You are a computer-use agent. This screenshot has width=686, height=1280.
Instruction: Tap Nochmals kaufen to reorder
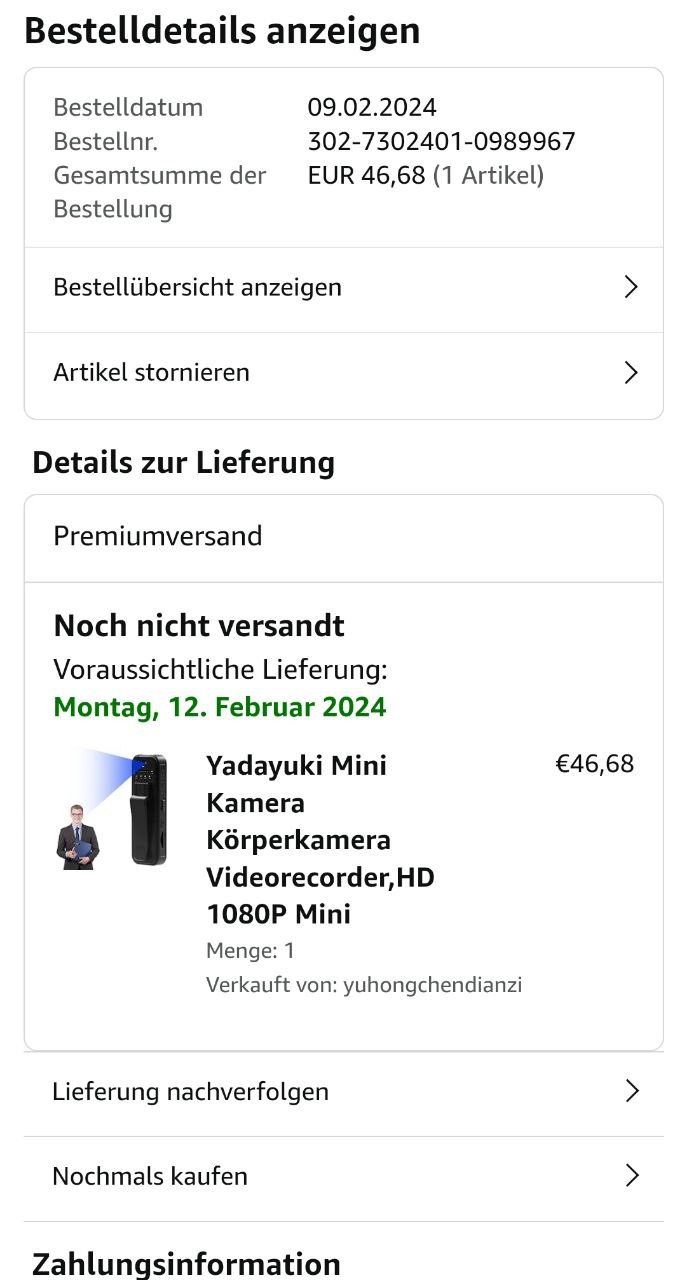tap(343, 1176)
